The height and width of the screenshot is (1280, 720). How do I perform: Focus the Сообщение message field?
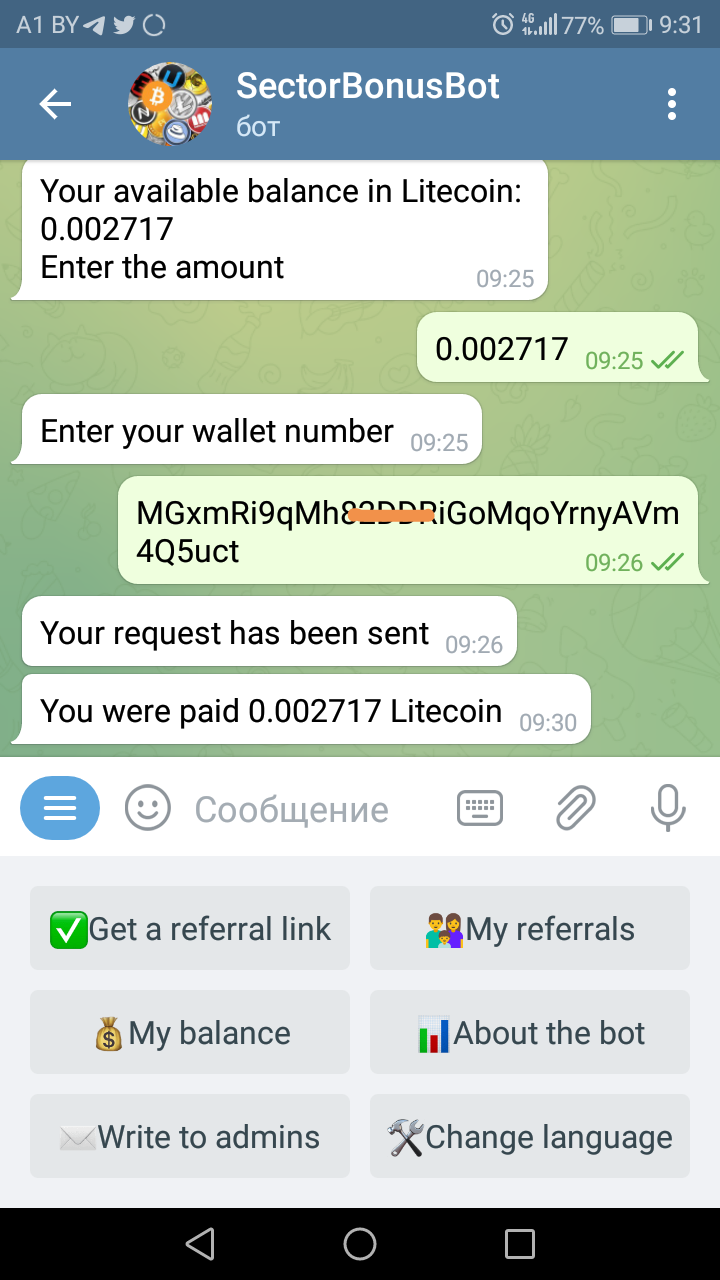point(300,809)
